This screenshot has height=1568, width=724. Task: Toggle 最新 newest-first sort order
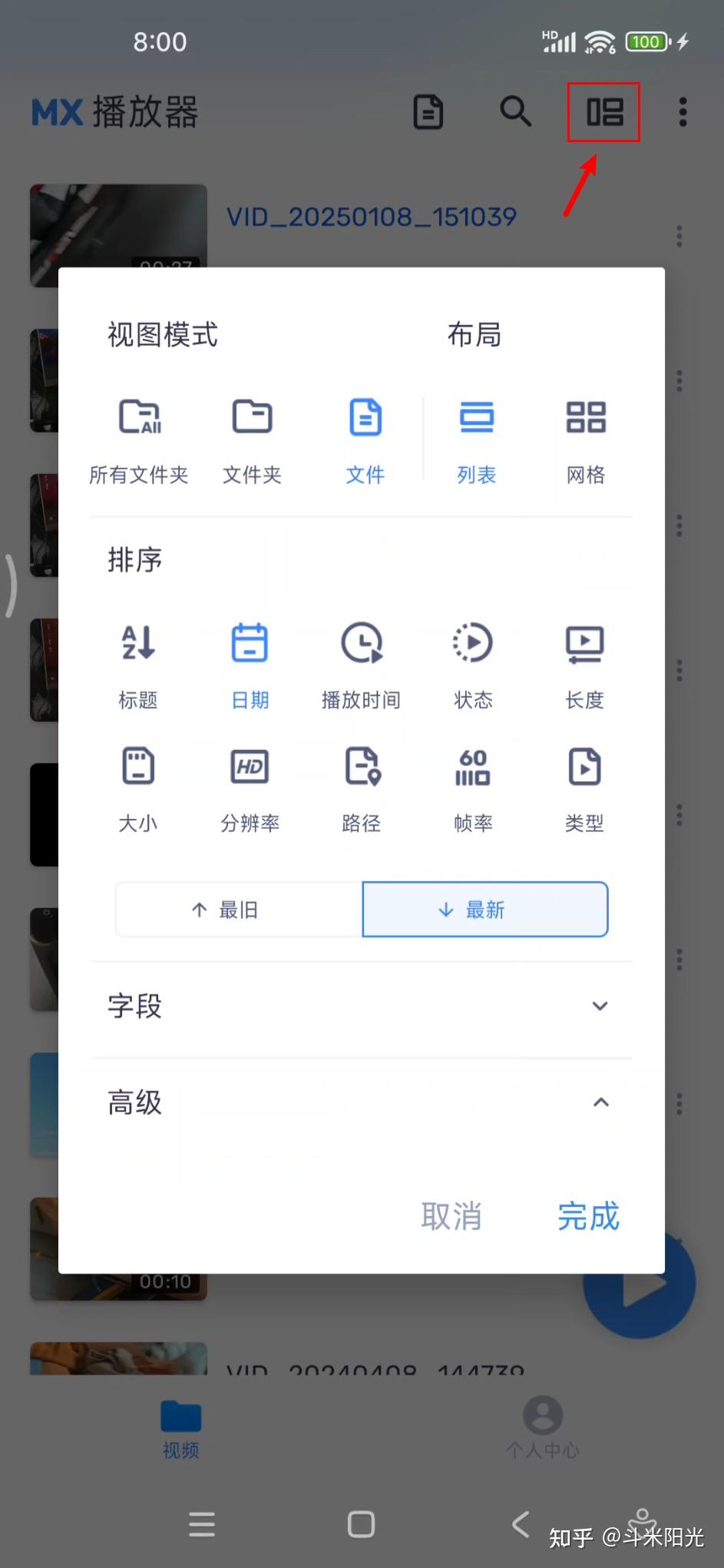484,910
